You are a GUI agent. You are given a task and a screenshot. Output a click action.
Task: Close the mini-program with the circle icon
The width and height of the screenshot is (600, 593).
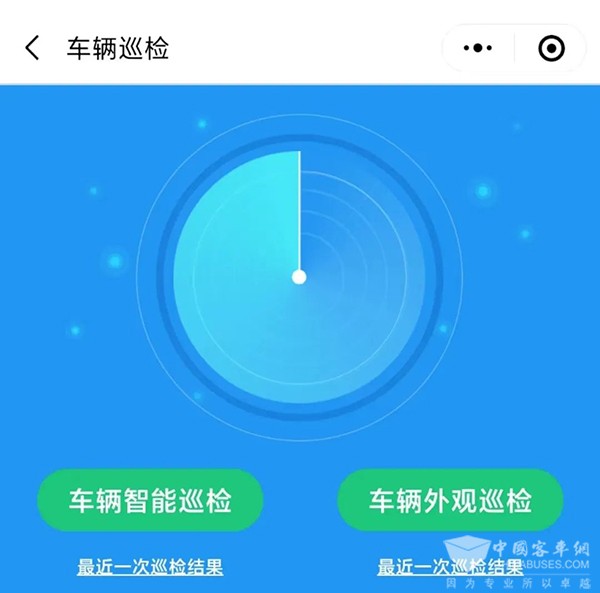tap(551, 48)
